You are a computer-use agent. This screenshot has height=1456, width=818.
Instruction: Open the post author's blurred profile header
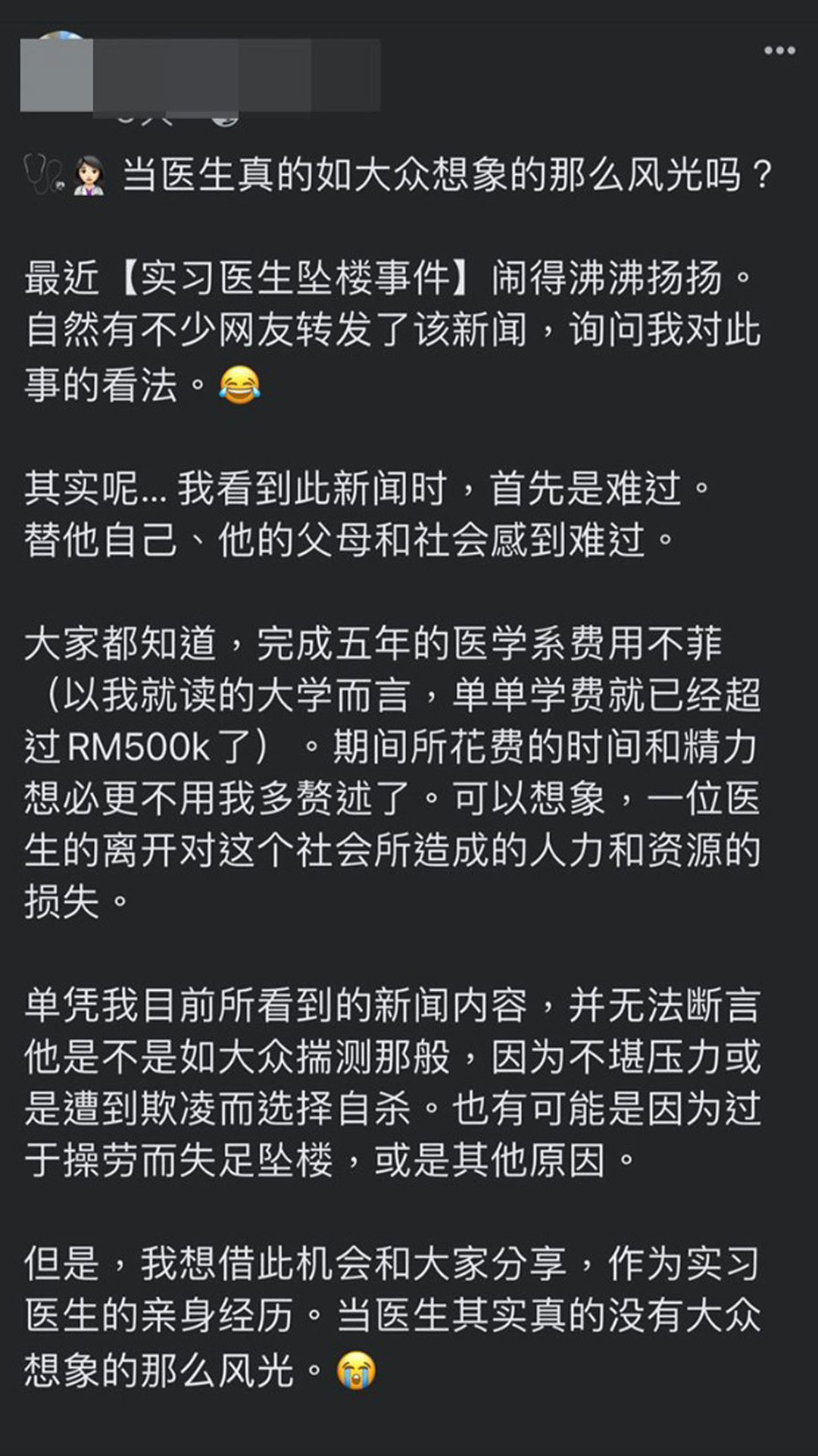pyautogui.click(x=200, y=75)
